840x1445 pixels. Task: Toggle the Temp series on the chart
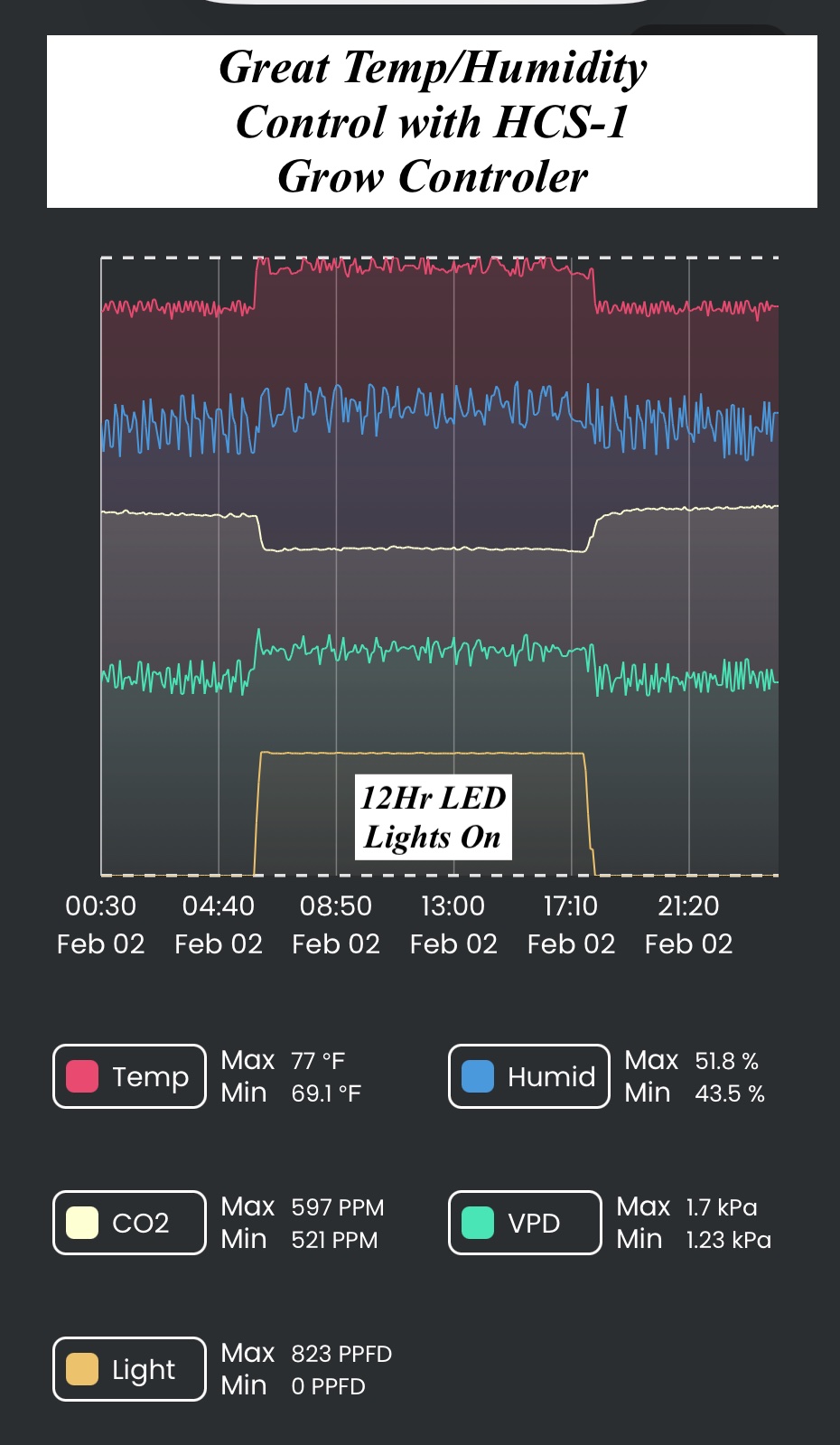(x=129, y=1076)
